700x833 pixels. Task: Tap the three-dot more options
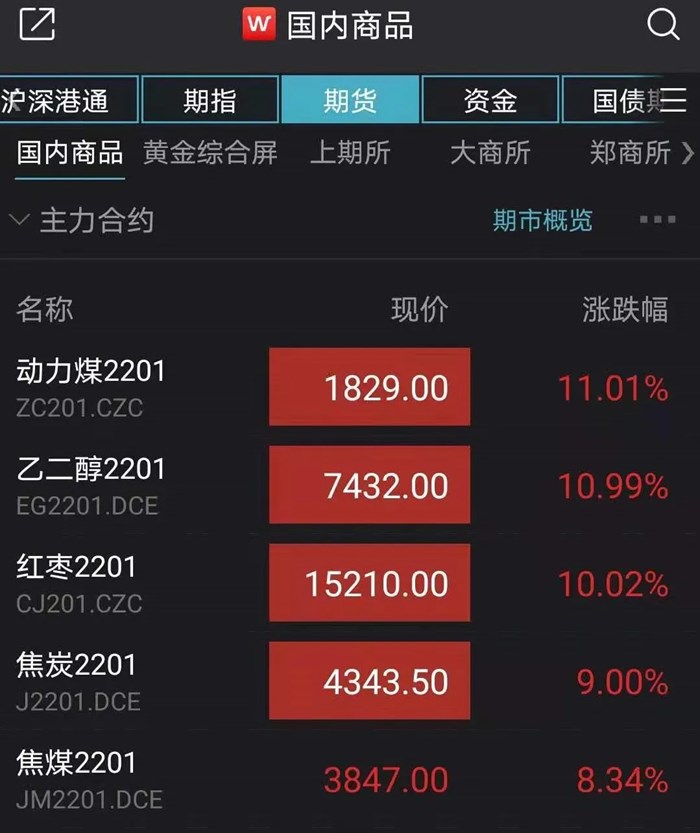(x=658, y=219)
